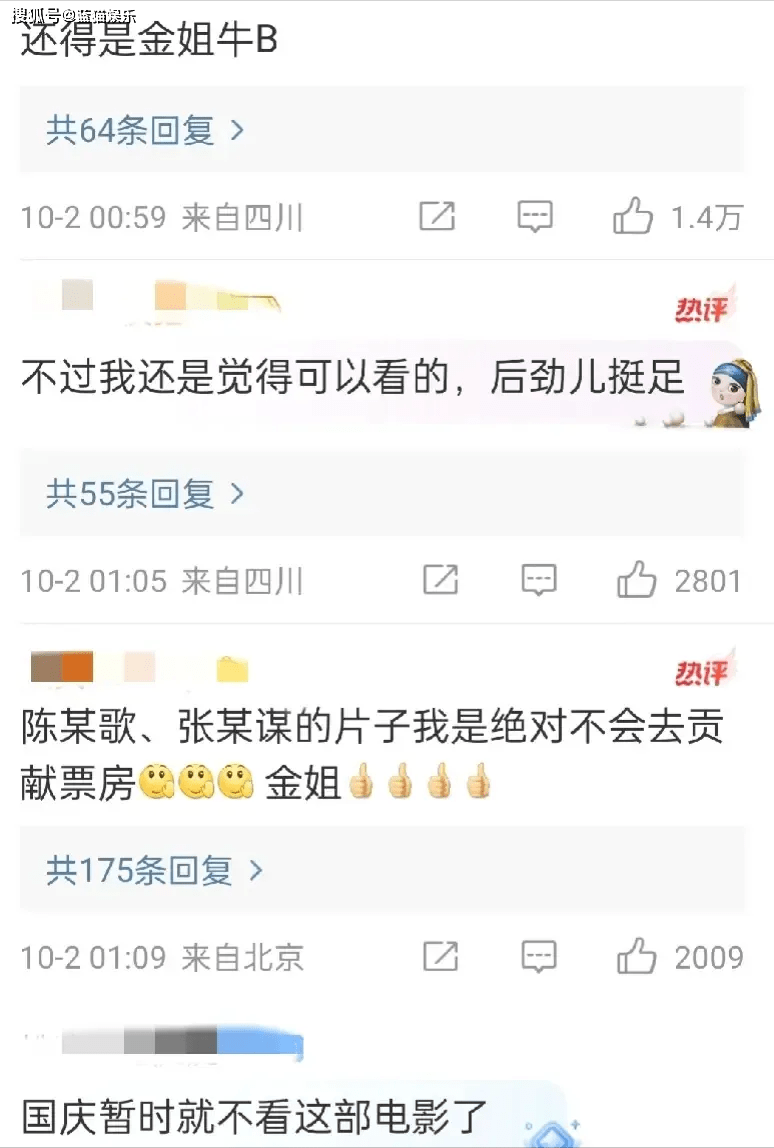Repost the comment from 北京

click(440, 956)
